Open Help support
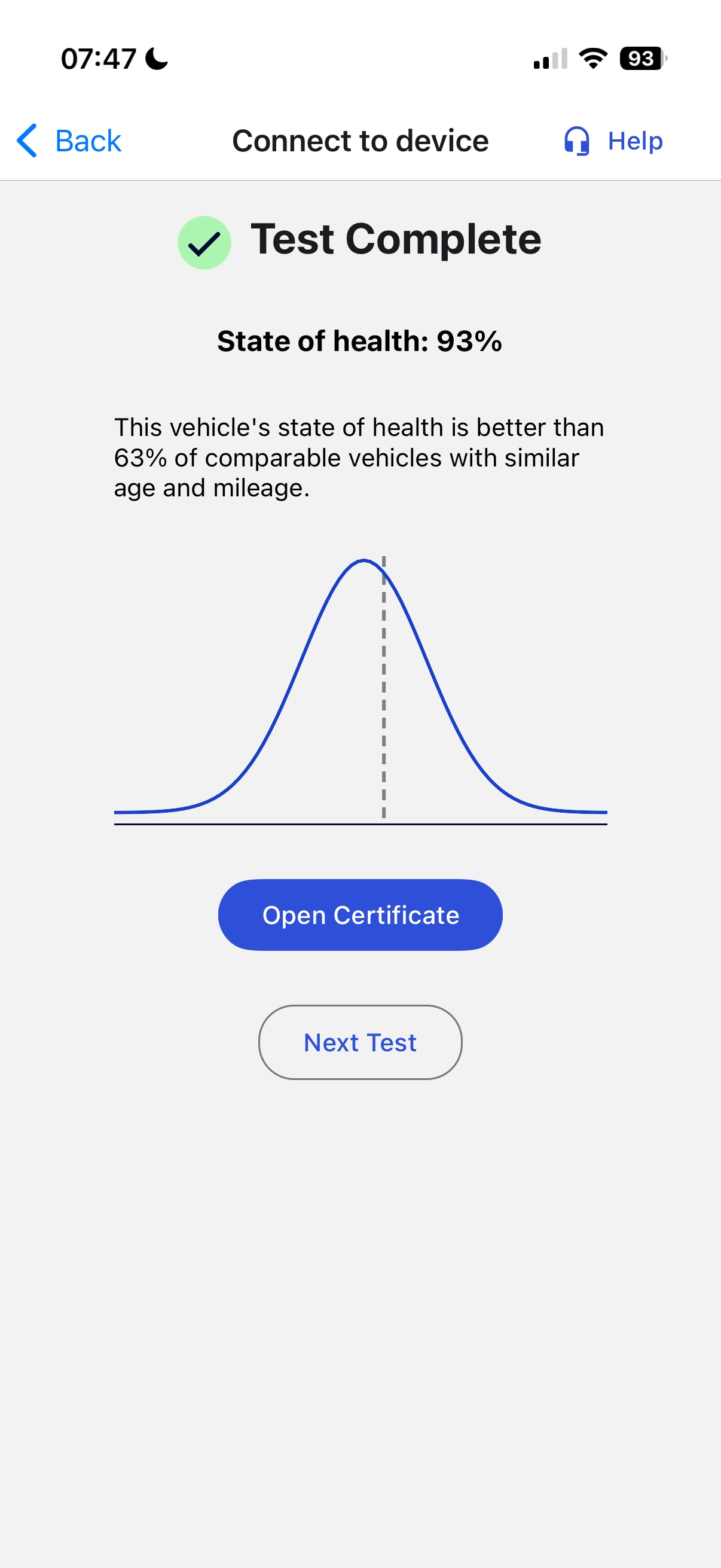The width and height of the screenshot is (721, 1568). pyautogui.click(x=613, y=141)
